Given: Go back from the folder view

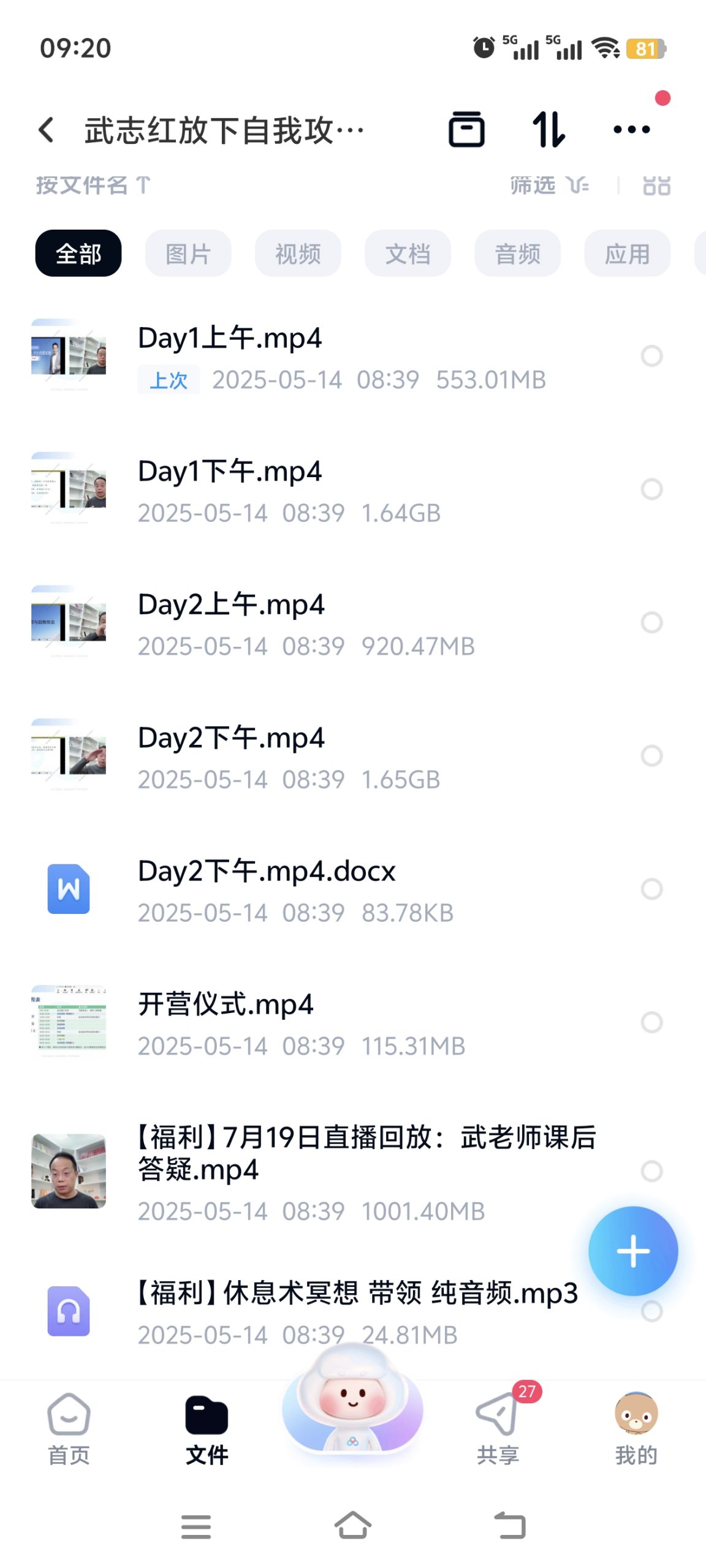Looking at the screenshot, I should point(47,130).
